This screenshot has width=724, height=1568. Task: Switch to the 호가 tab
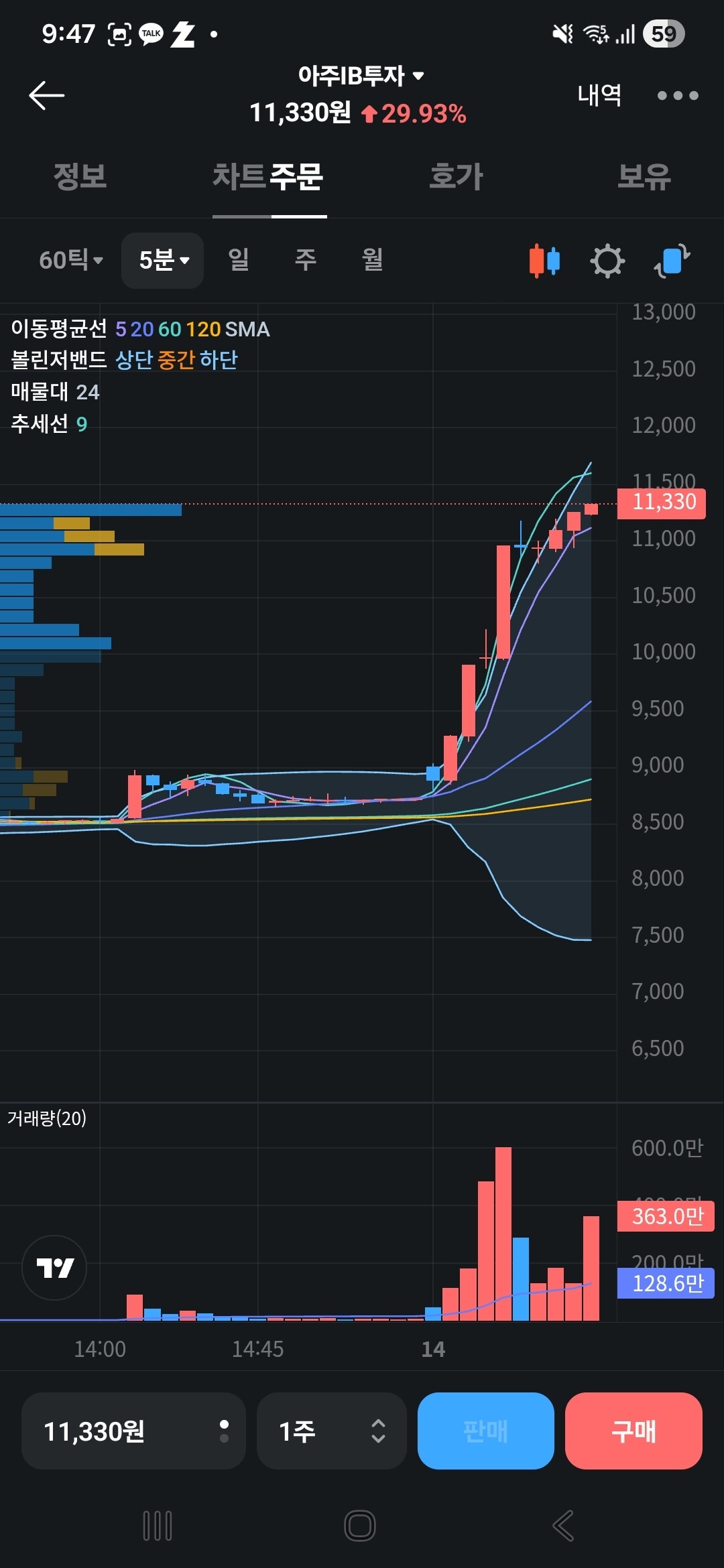(456, 177)
